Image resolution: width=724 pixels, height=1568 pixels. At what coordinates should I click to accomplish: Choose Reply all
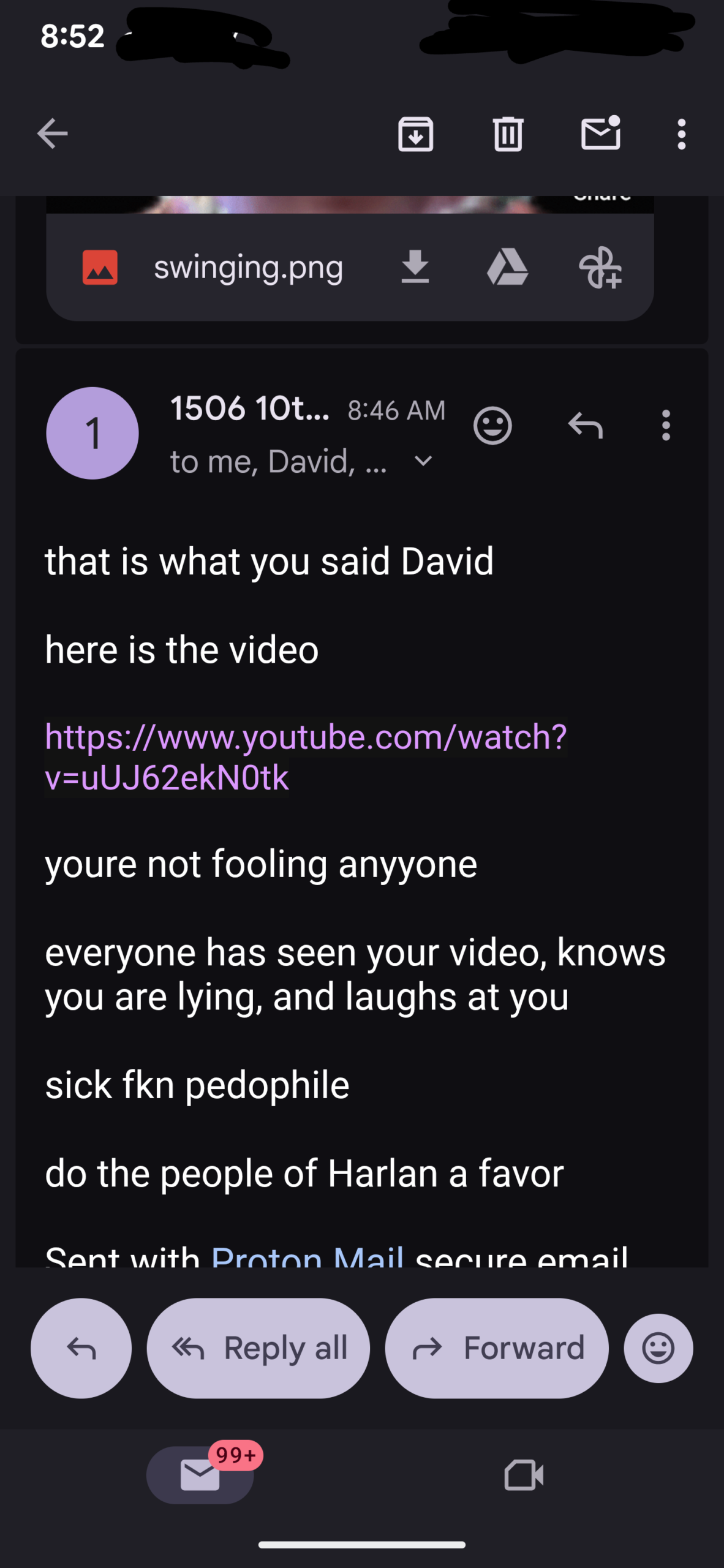point(258,1348)
